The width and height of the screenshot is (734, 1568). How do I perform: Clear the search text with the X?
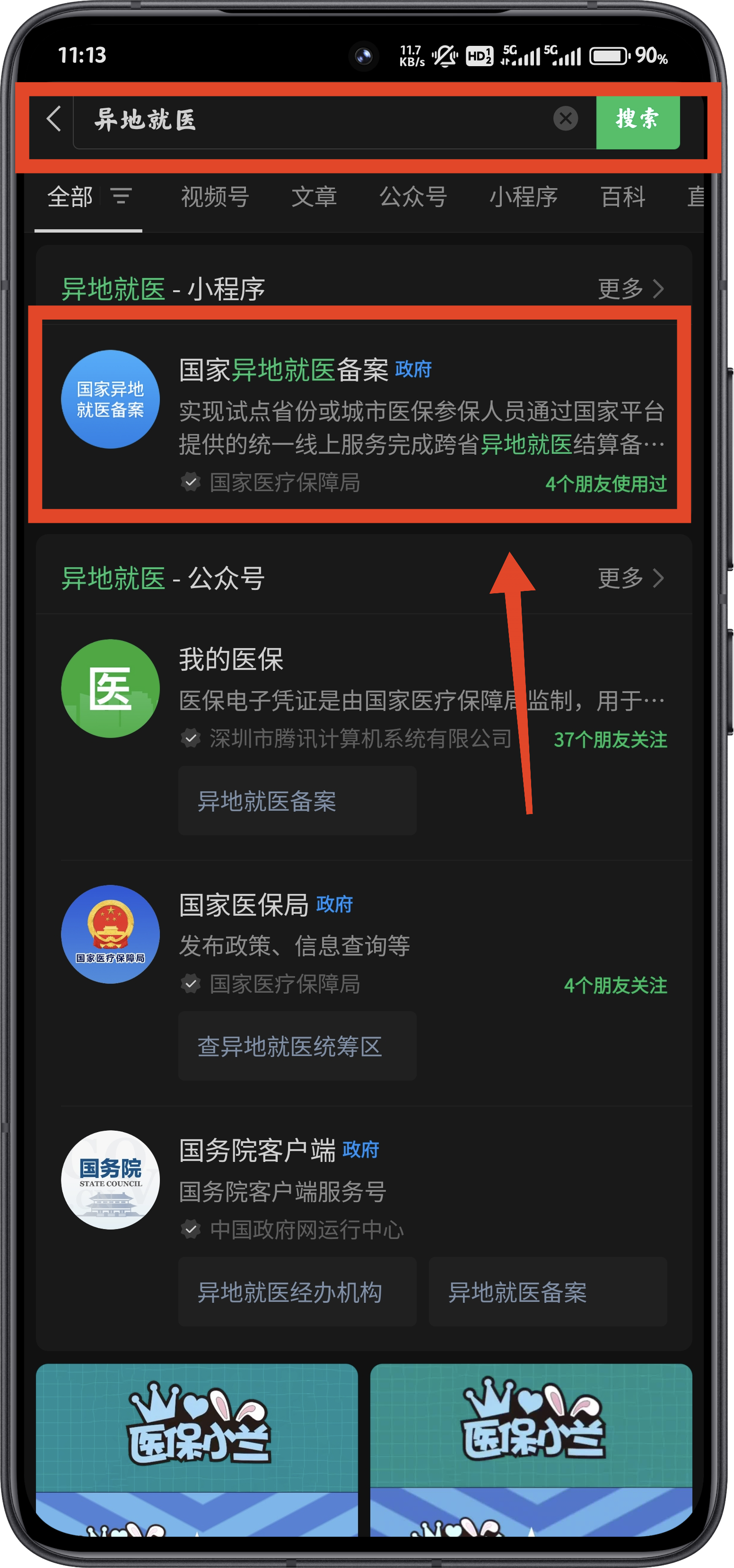point(565,119)
